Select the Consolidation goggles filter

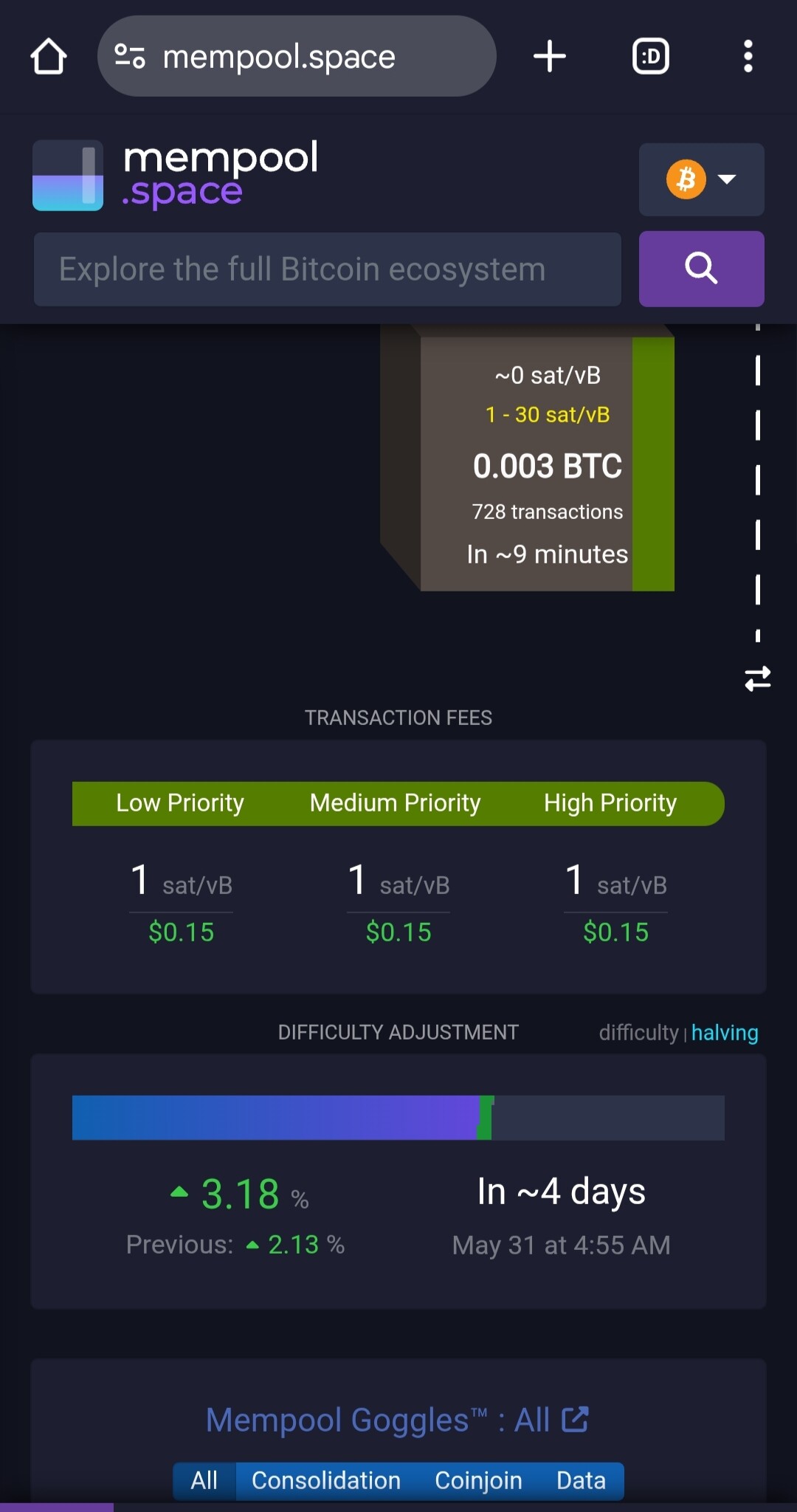(326, 1481)
